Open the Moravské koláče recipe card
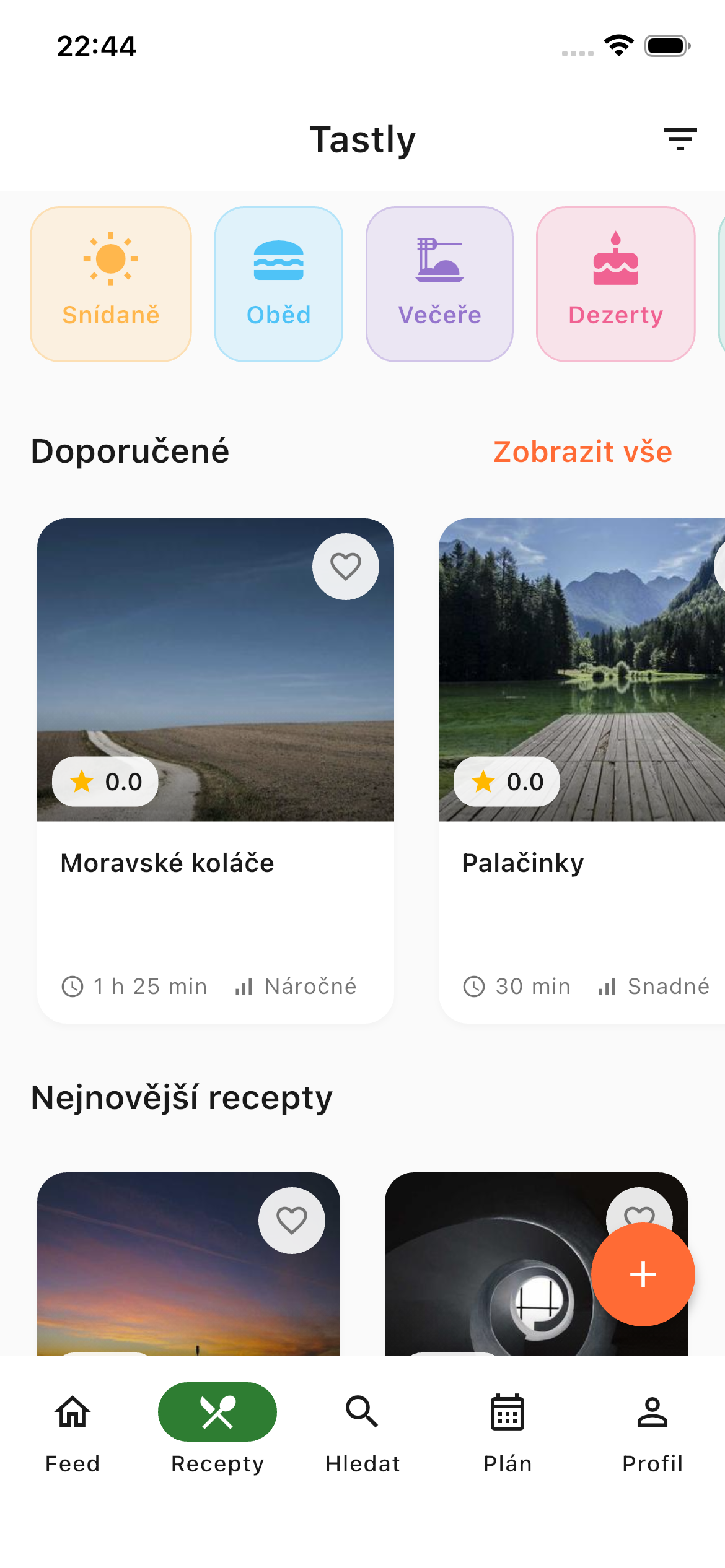725x1568 pixels. (216, 864)
